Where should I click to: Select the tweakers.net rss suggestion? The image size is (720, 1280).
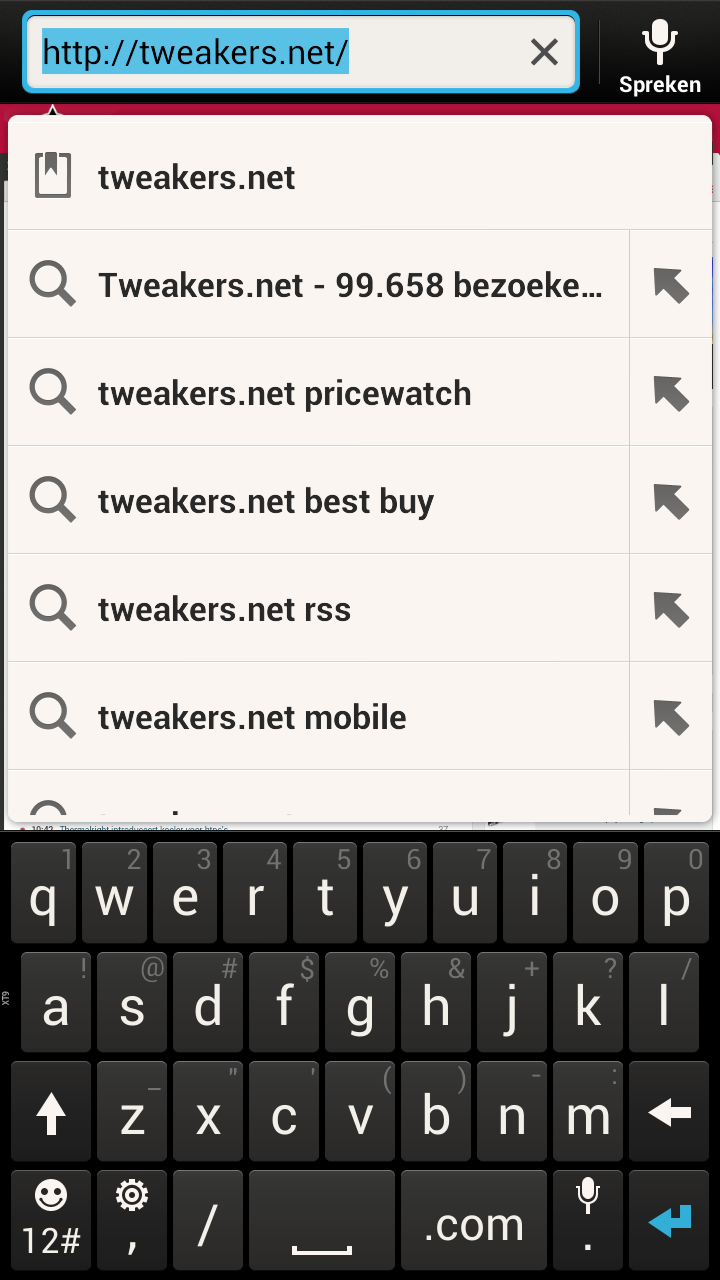(318, 608)
